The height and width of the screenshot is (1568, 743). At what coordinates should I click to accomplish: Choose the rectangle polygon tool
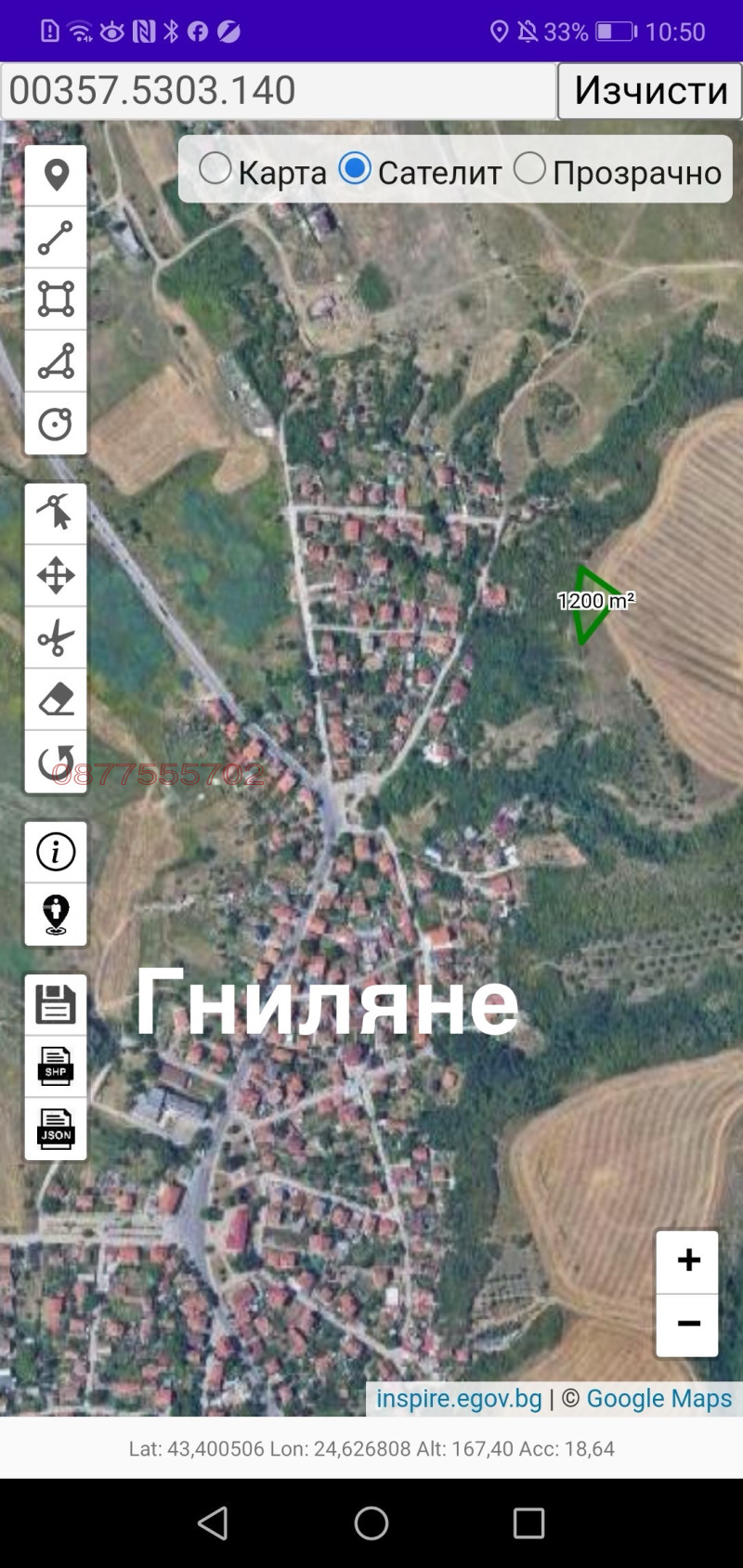[56, 299]
